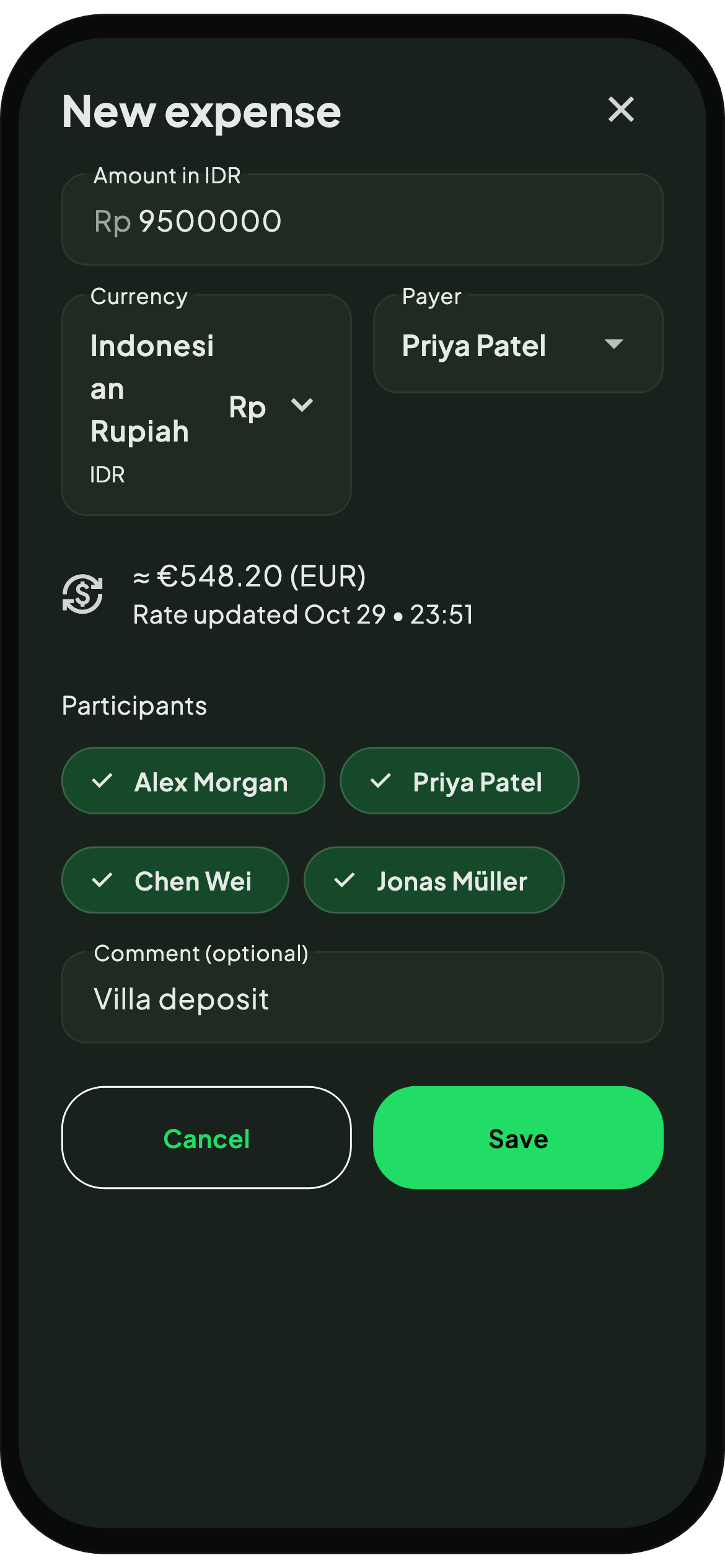Click the checkmark icon on Alex Morgan's chip

click(104, 781)
